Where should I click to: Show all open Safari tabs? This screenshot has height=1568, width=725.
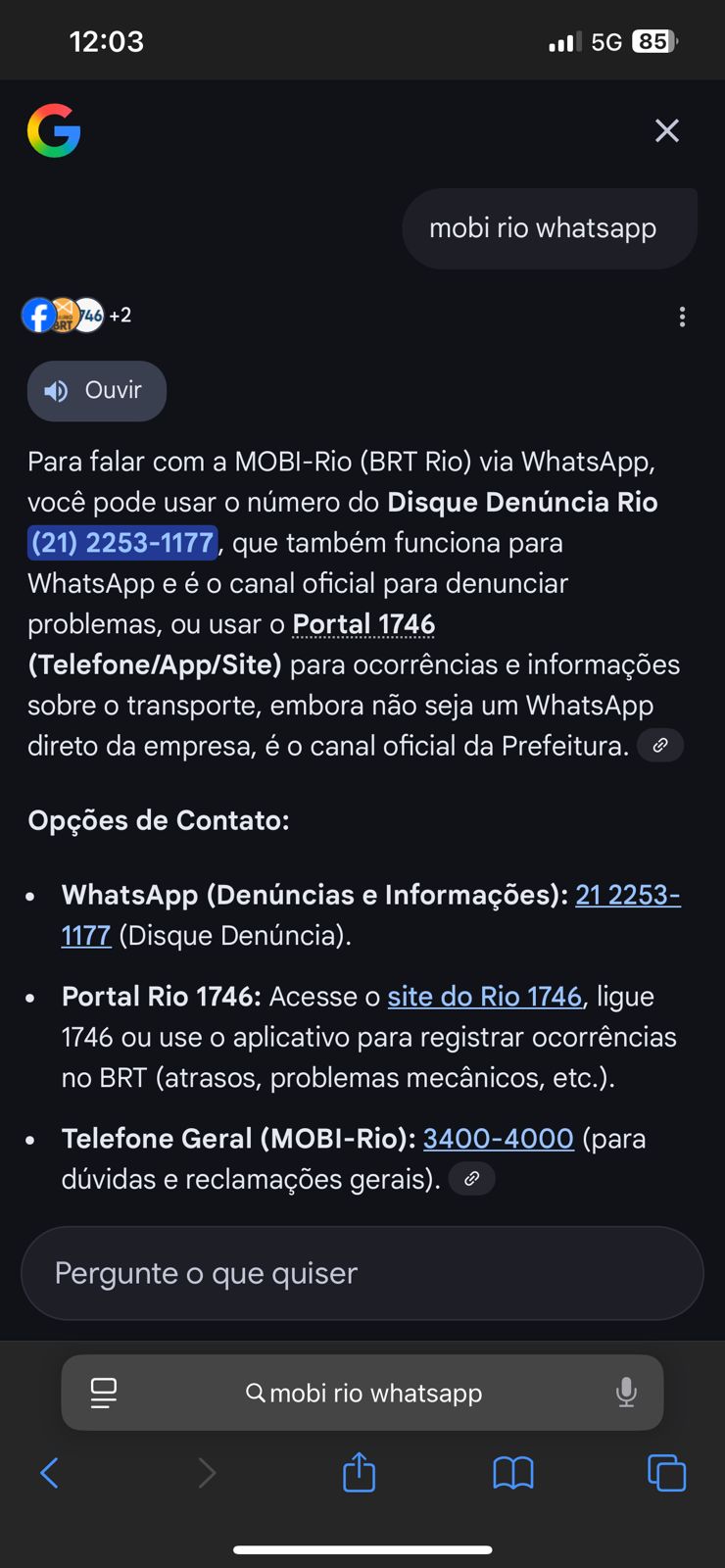click(666, 1472)
